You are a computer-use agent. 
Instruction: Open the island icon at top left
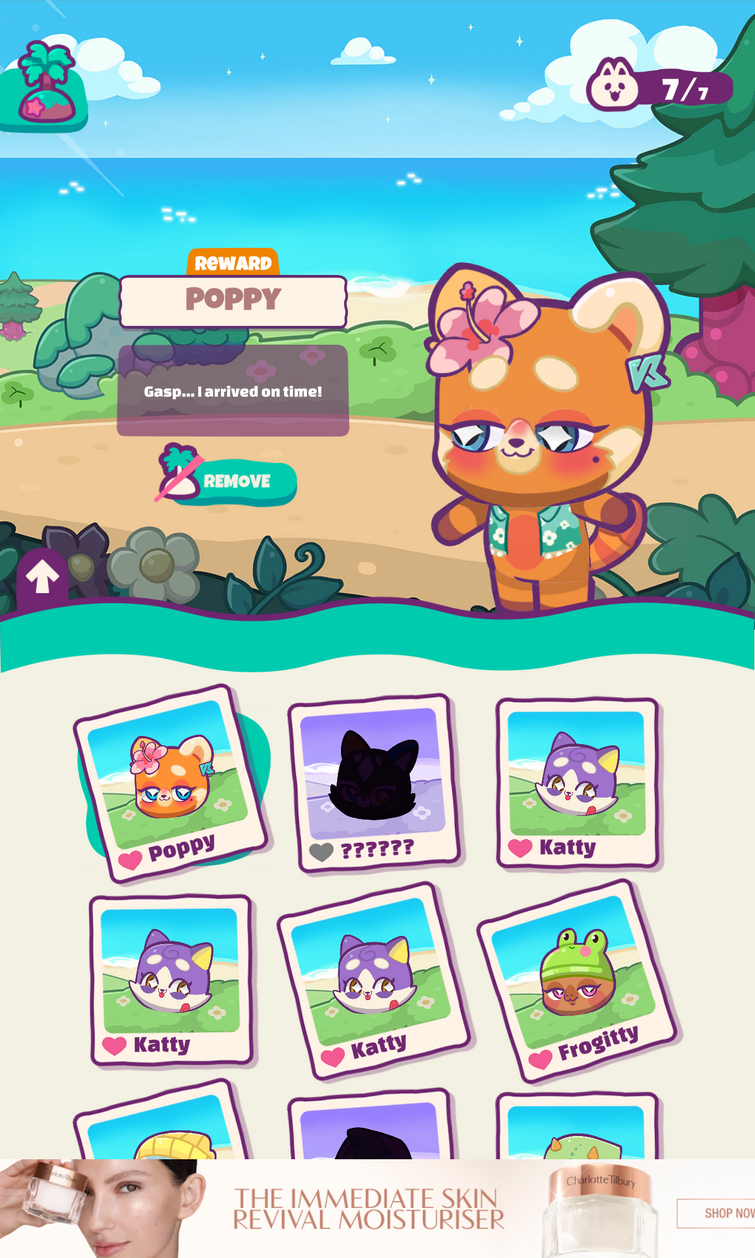[x=45, y=87]
